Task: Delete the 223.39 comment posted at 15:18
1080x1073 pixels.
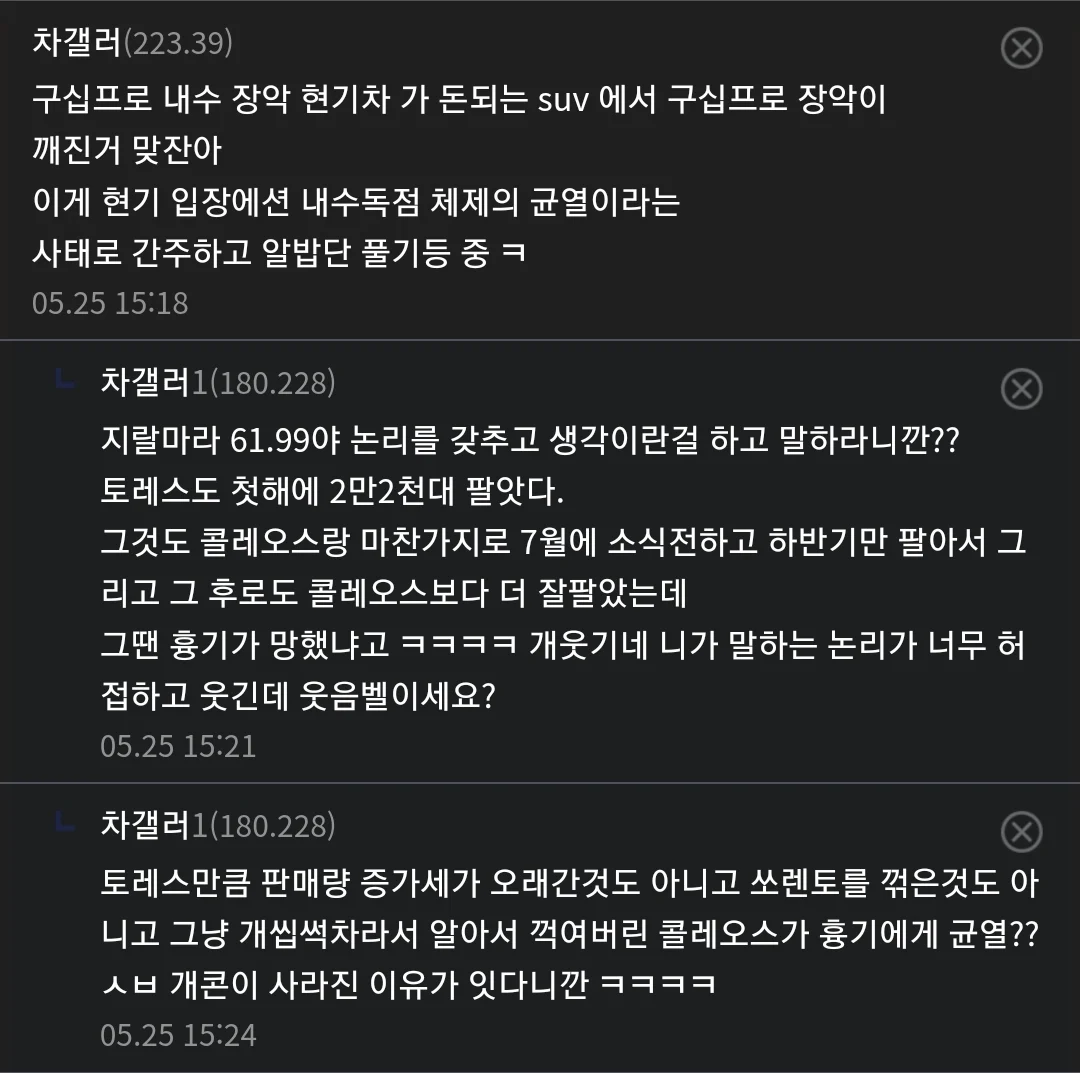Action: tap(1021, 48)
